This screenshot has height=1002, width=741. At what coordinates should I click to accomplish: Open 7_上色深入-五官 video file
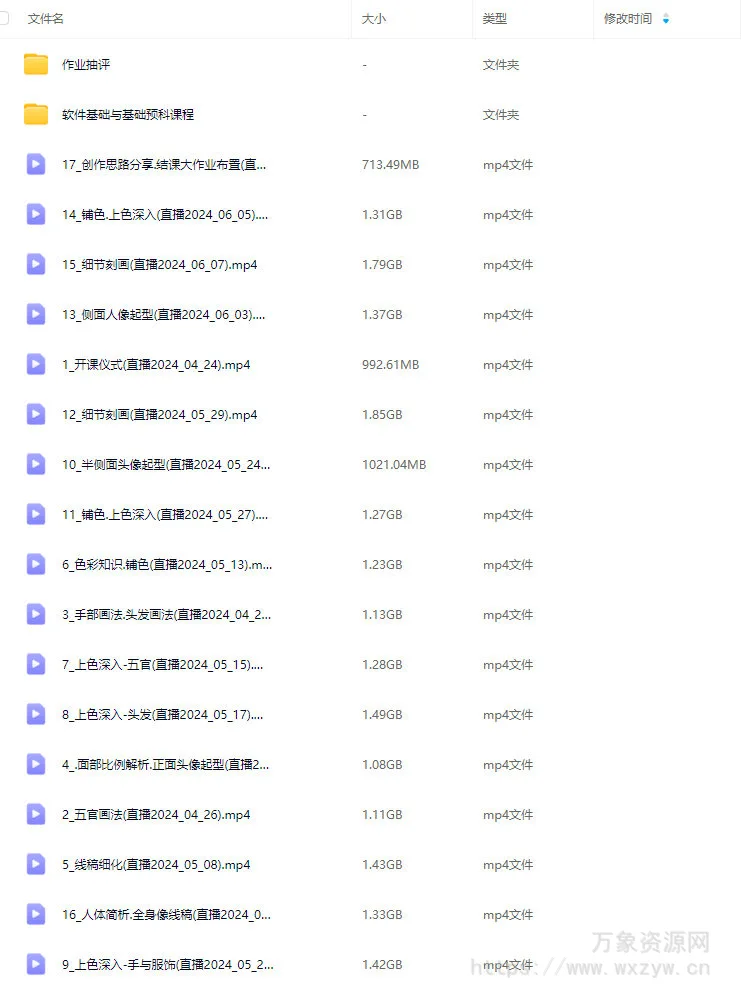pos(162,665)
